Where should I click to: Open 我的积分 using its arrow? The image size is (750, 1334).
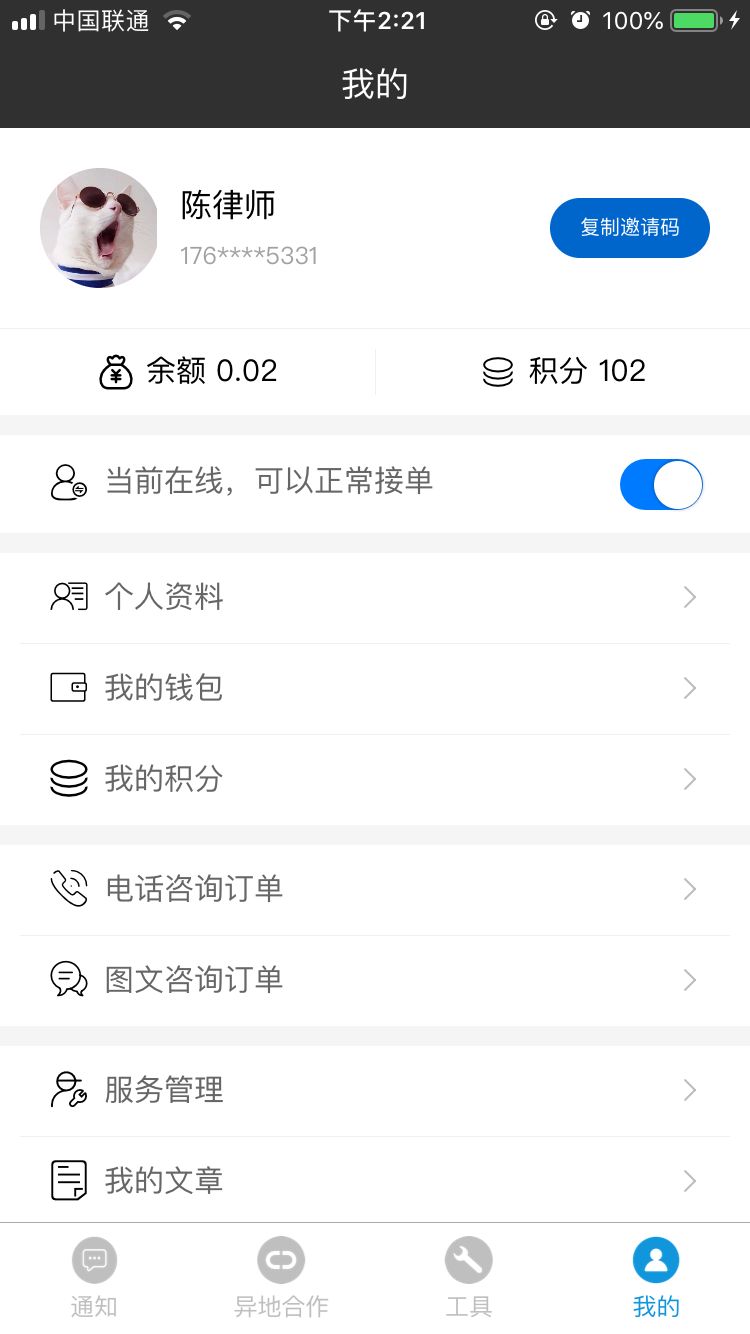tap(689, 779)
